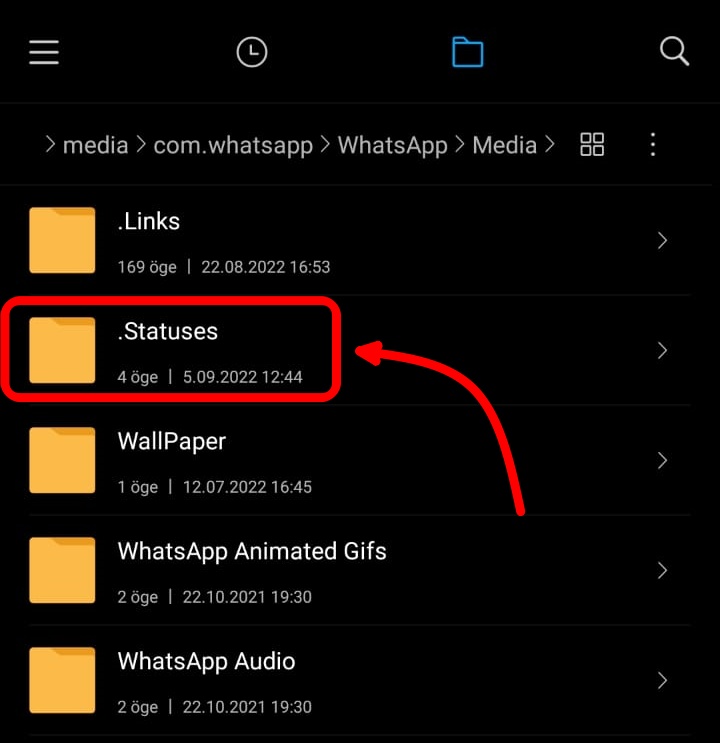
Task: Open the three-dot overflow menu
Action: [x=653, y=145]
